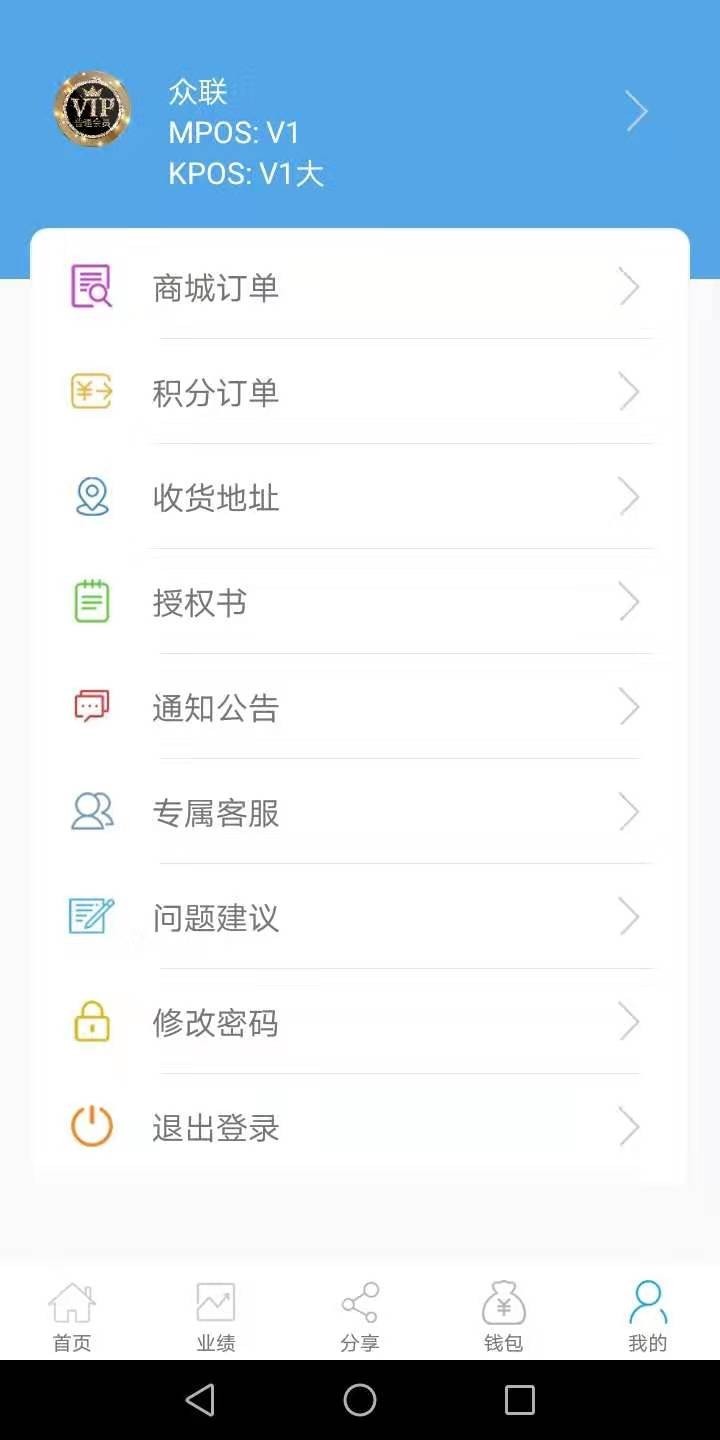This screenshot has width=720, height=1440.
Task: Contact 专属客服 customer service
Action: pyautogui.click(x=360, y=813)
